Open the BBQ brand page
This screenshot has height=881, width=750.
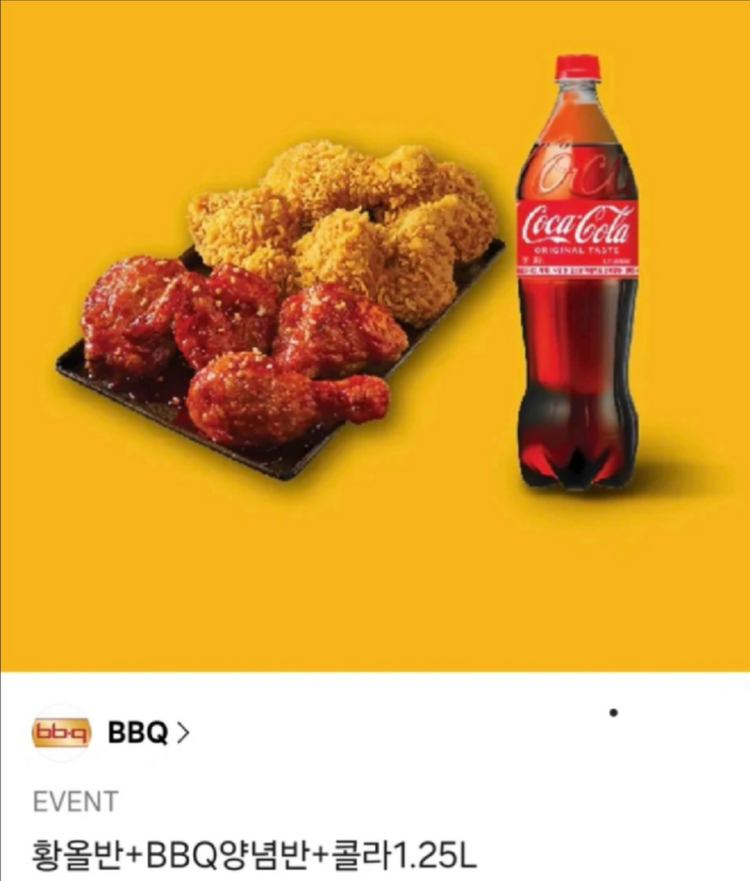(x=147, y=733)
